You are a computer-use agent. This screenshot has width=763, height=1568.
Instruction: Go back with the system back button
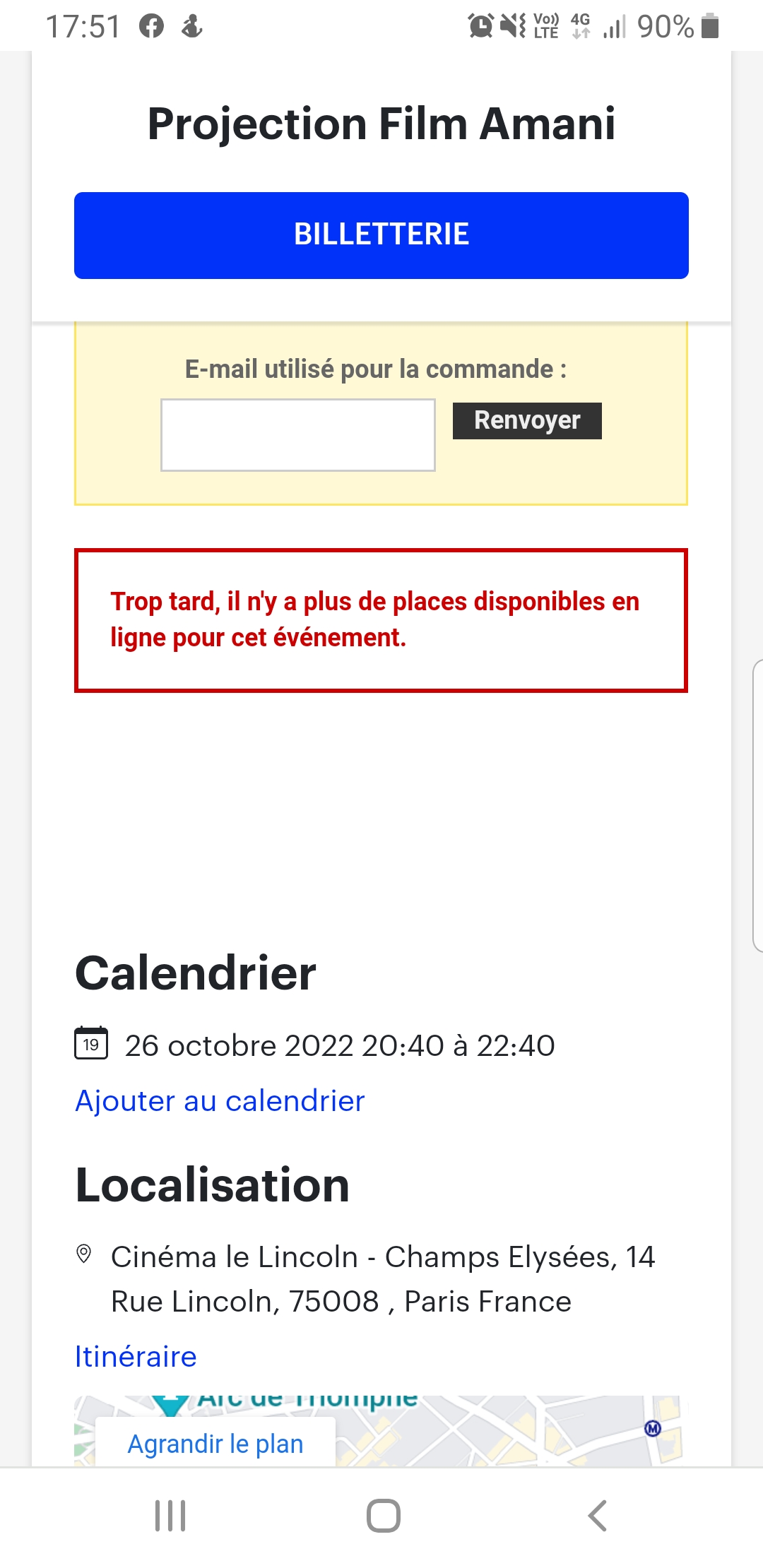click(597, 1516)
